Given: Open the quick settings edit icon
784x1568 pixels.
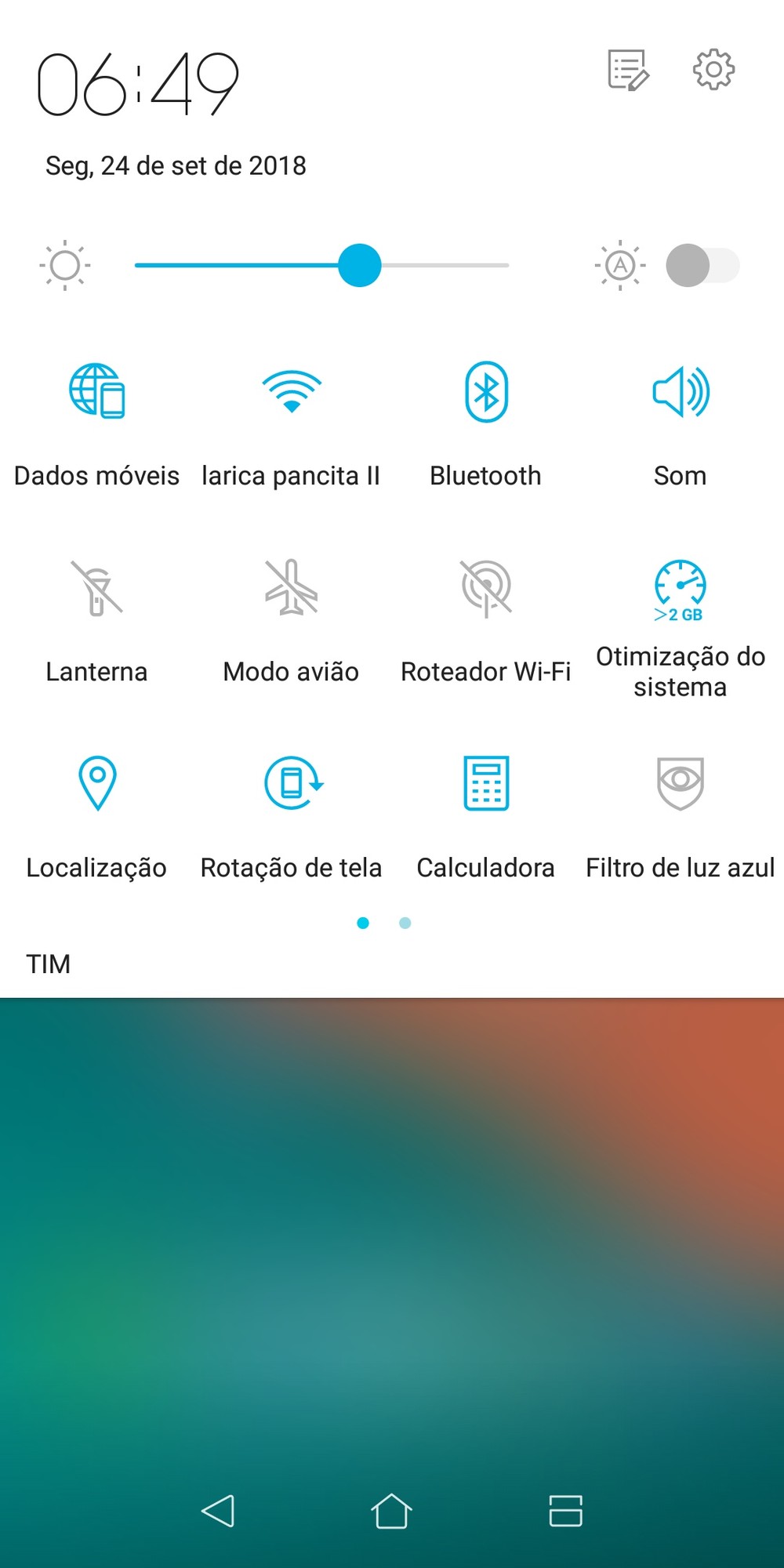Looking at the screenshot, I should [628, 71].
